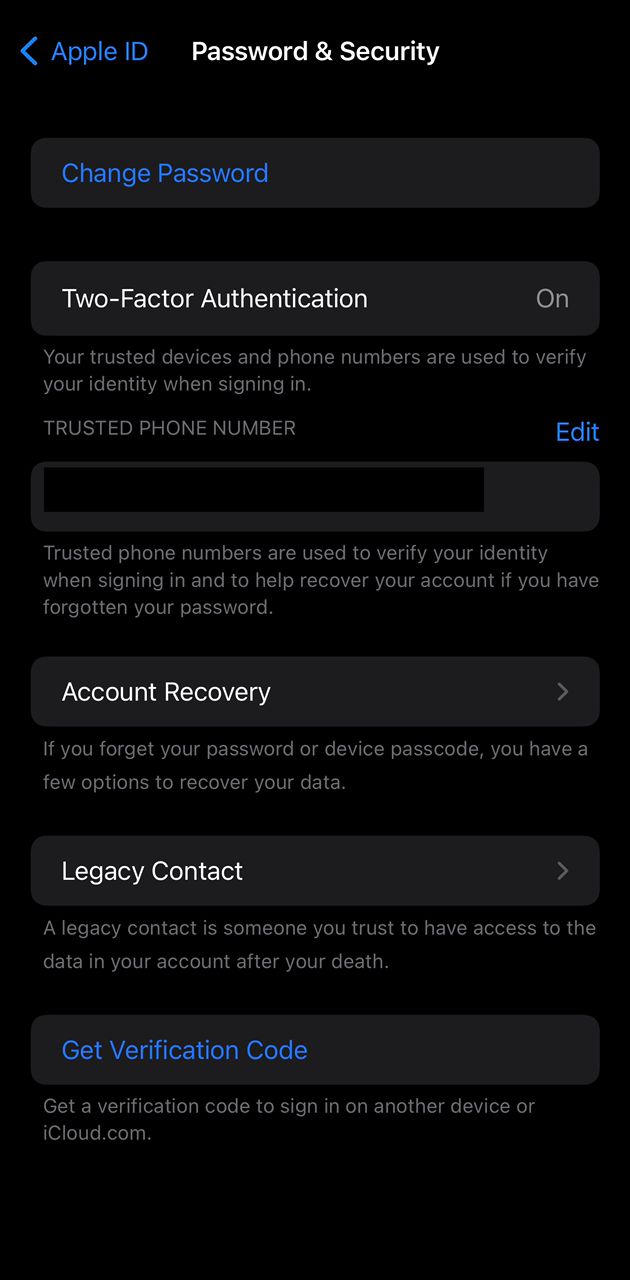Edit the trusted phone number

click(x=577, y=432)
